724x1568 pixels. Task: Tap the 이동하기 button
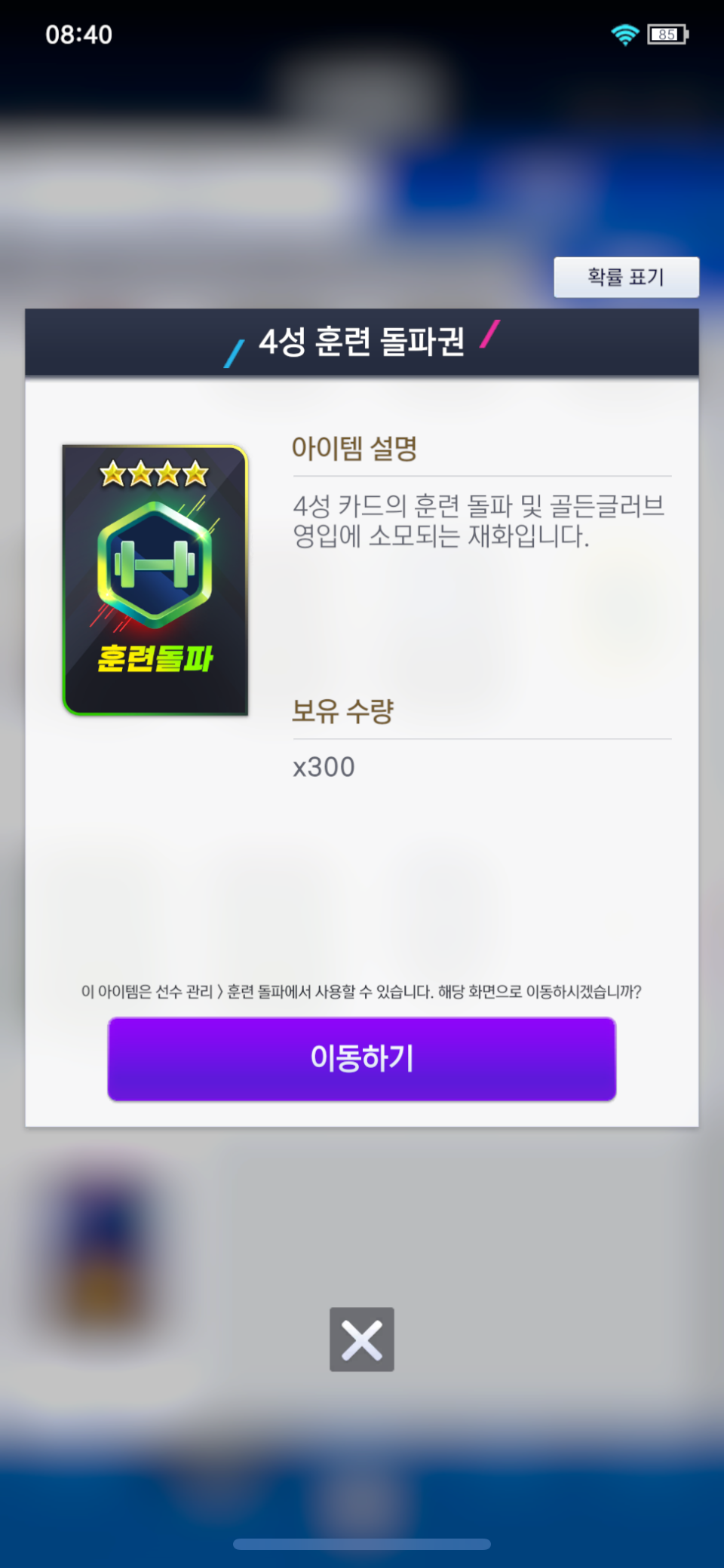point(362,1059)
